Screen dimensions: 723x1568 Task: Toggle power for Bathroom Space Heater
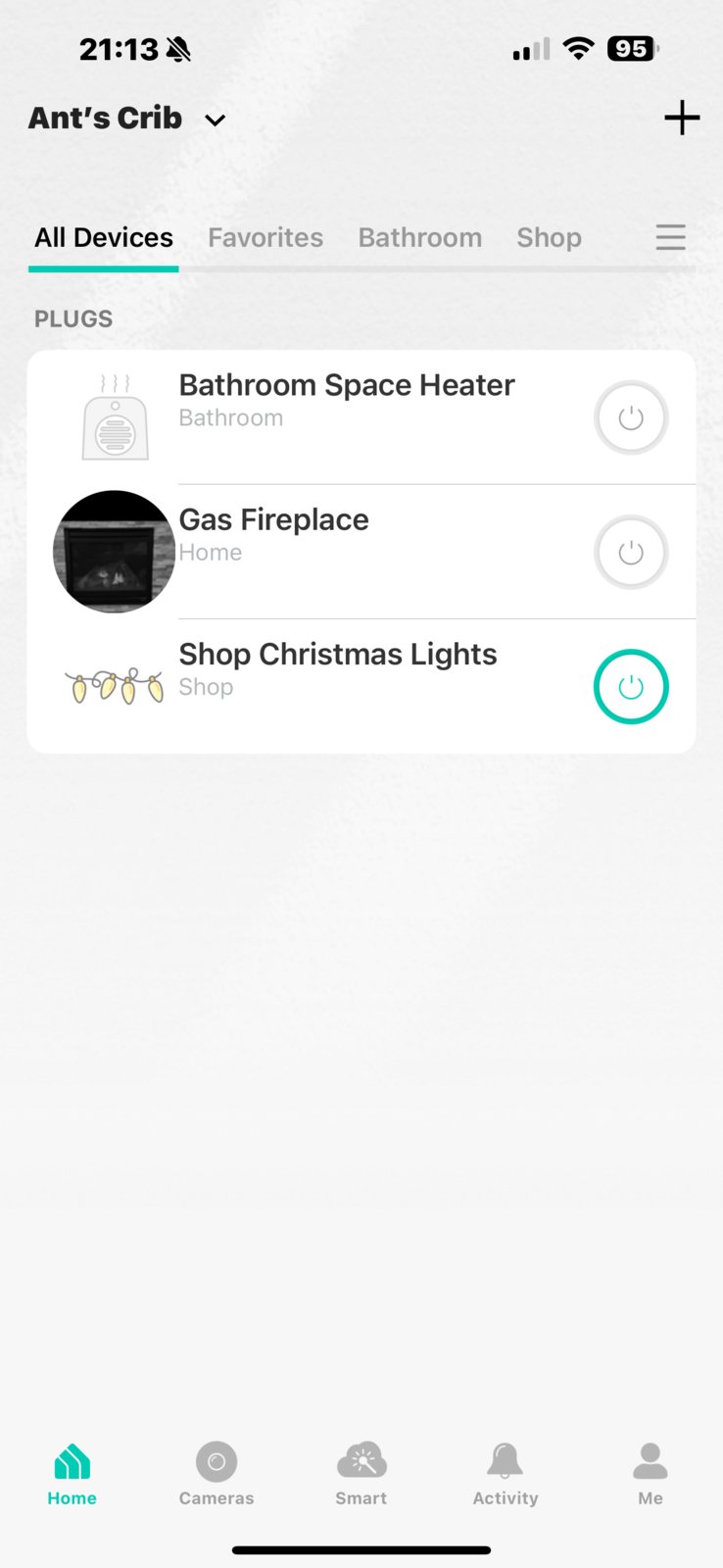631,417
